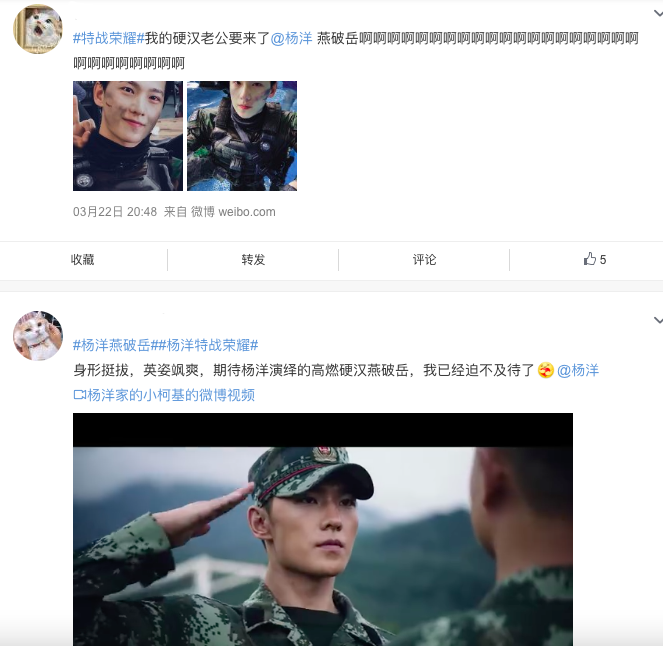Viewport: 663px width, 646px height.
Task: Open the @杨洋 mention in the second post
Action: click(x=578, y=370)
